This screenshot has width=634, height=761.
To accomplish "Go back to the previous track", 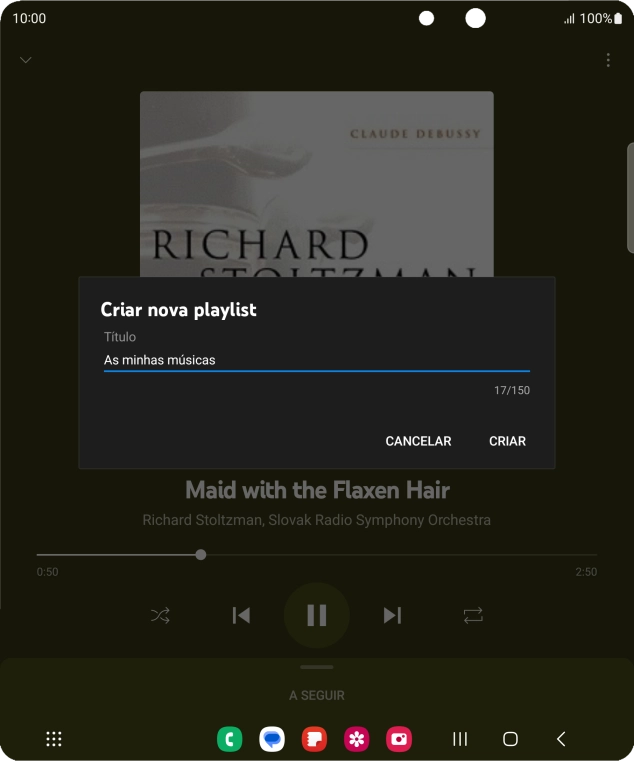I will pyautogui.click(x=241, y=615).
